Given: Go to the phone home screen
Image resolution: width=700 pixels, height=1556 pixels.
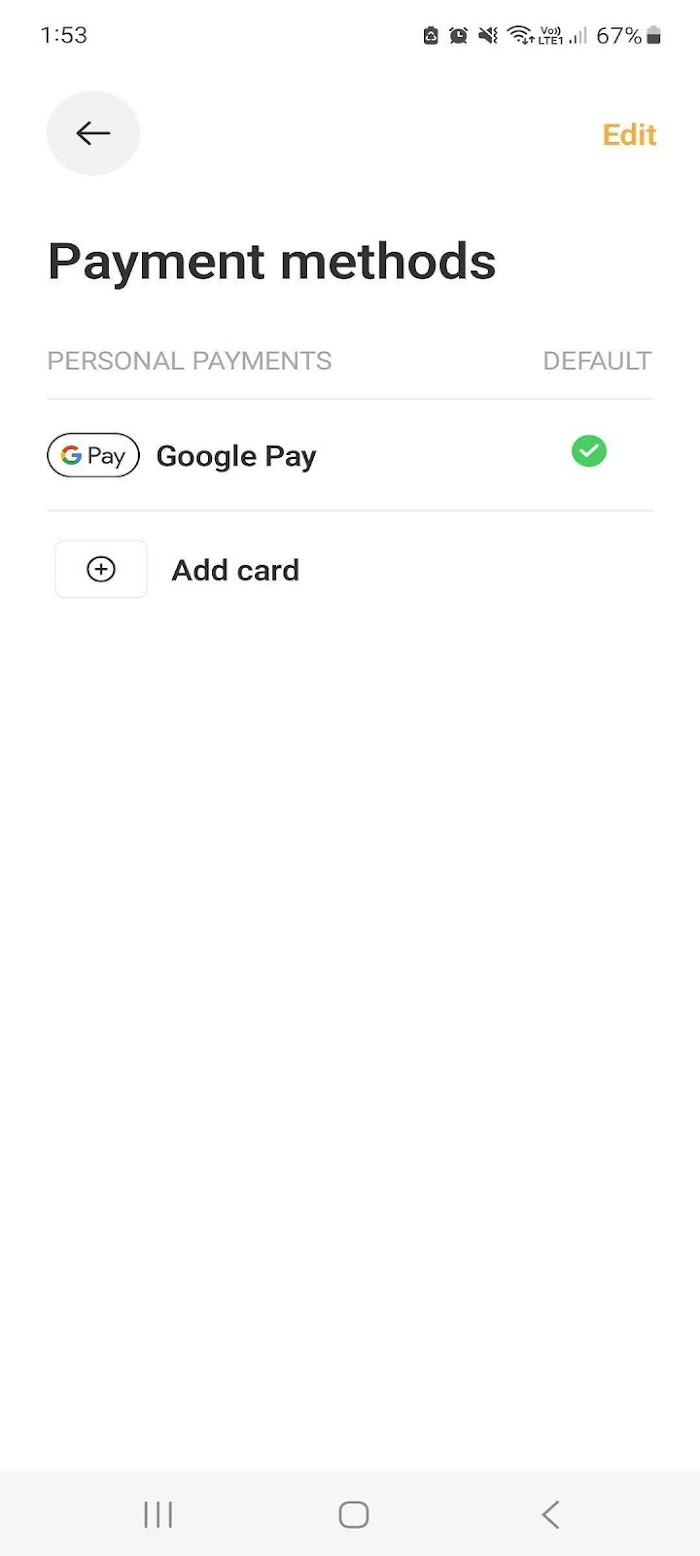Looking at the screenshot, I should click(x=353, y=1515).
